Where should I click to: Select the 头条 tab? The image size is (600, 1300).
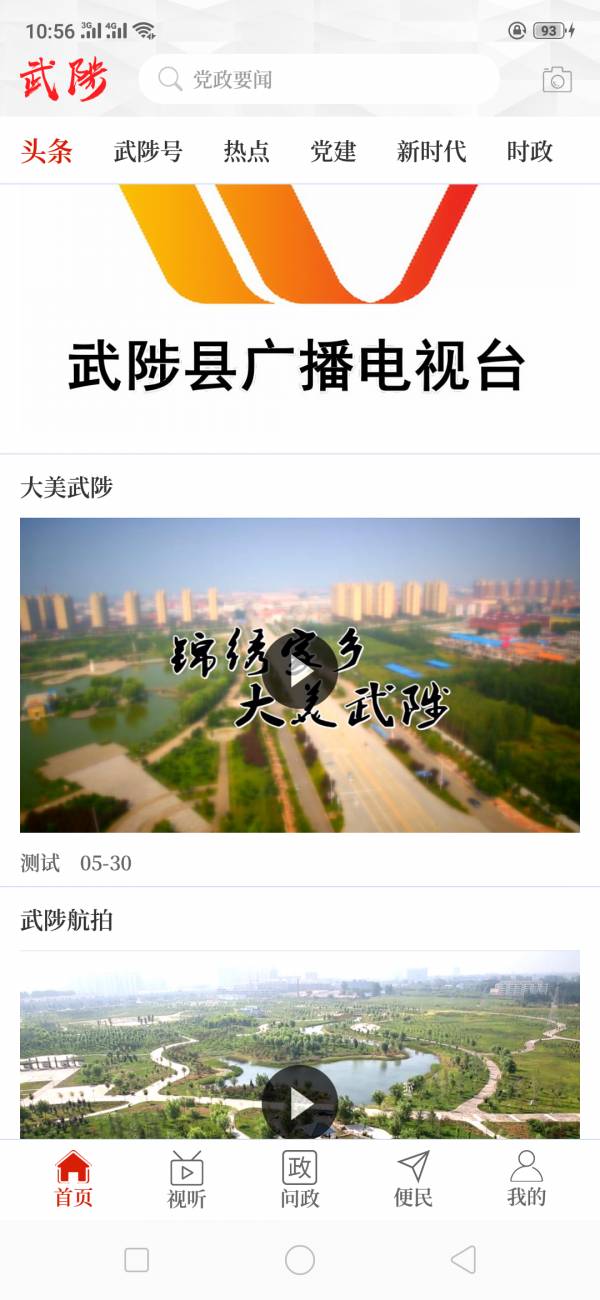coord(46,152)
